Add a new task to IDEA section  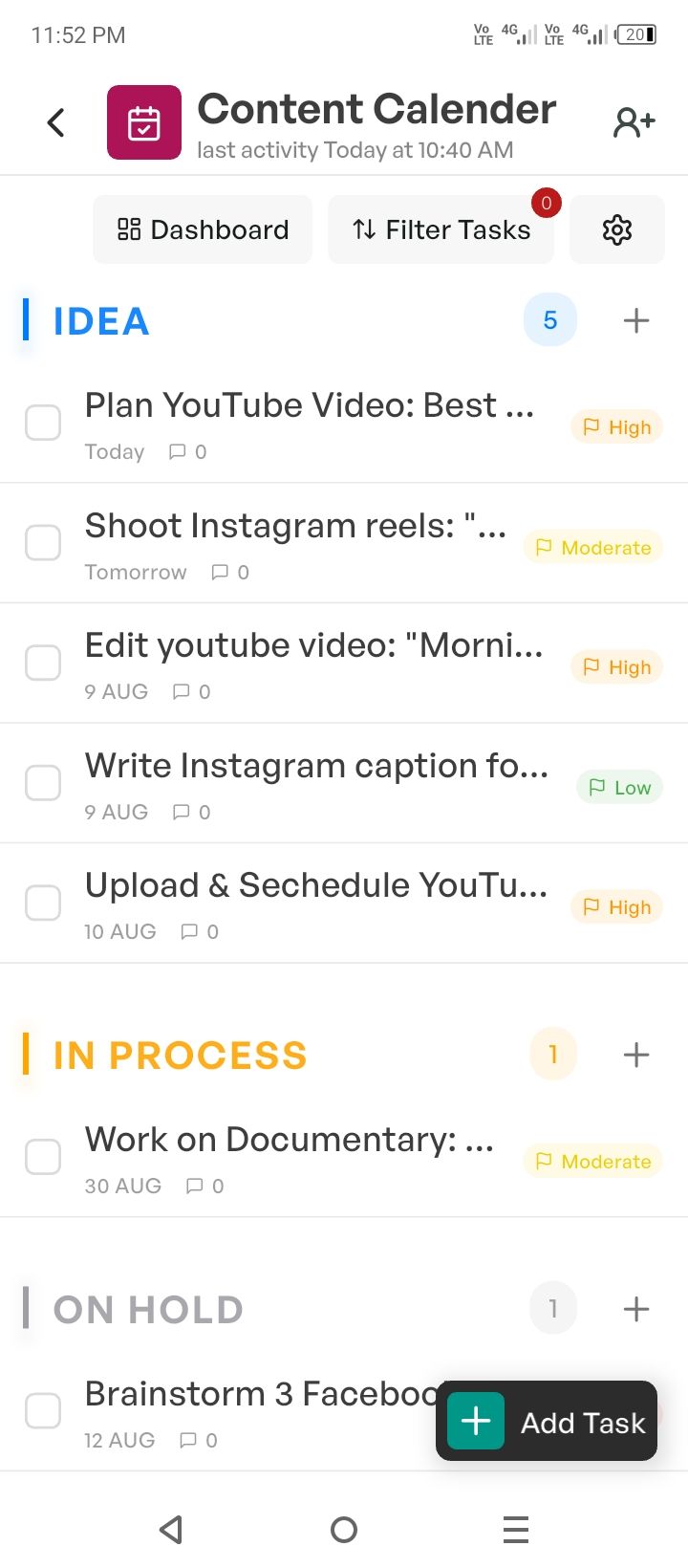(x=636, y=321)
